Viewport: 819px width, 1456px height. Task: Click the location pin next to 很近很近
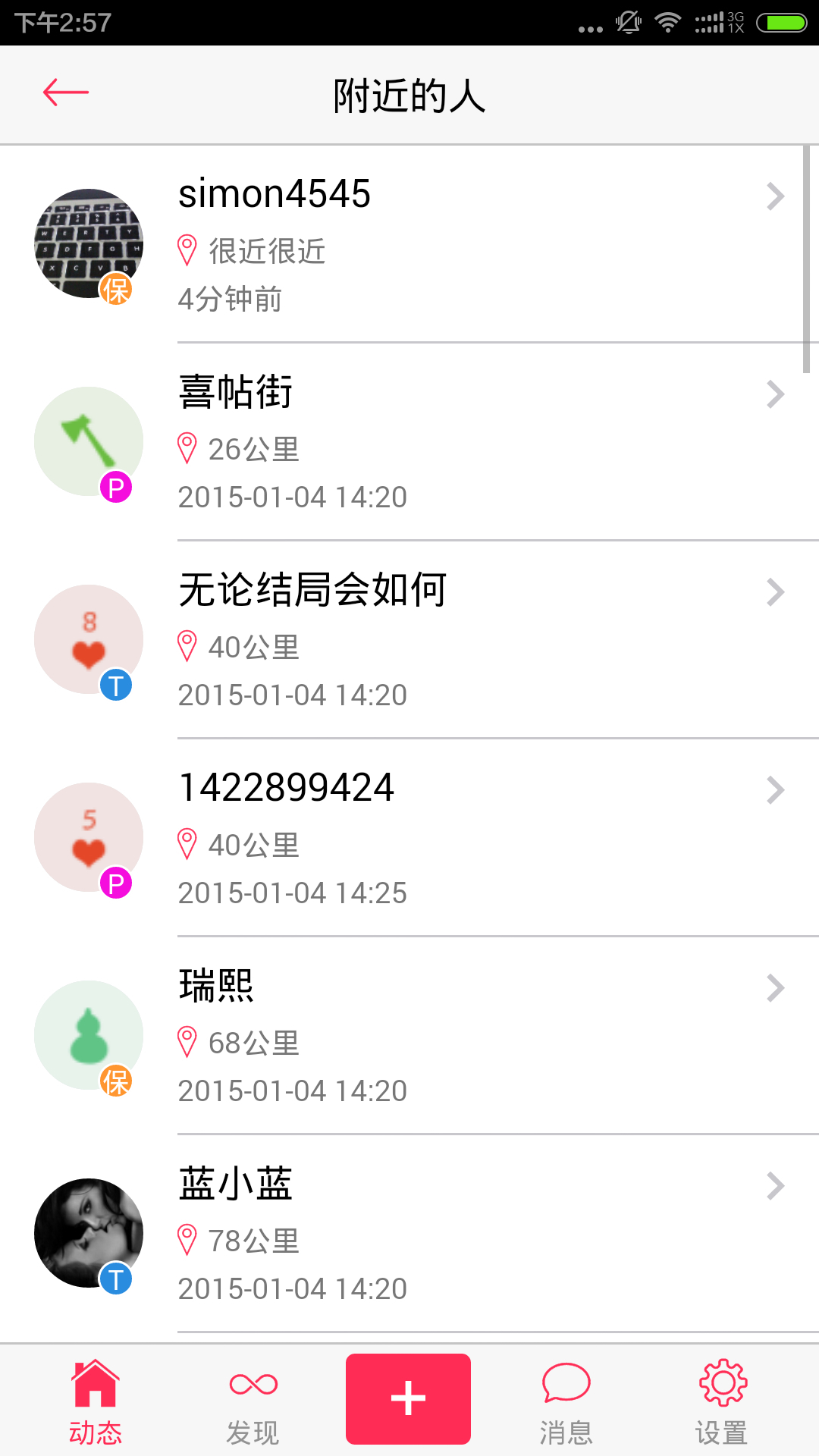tap(186, 250)
